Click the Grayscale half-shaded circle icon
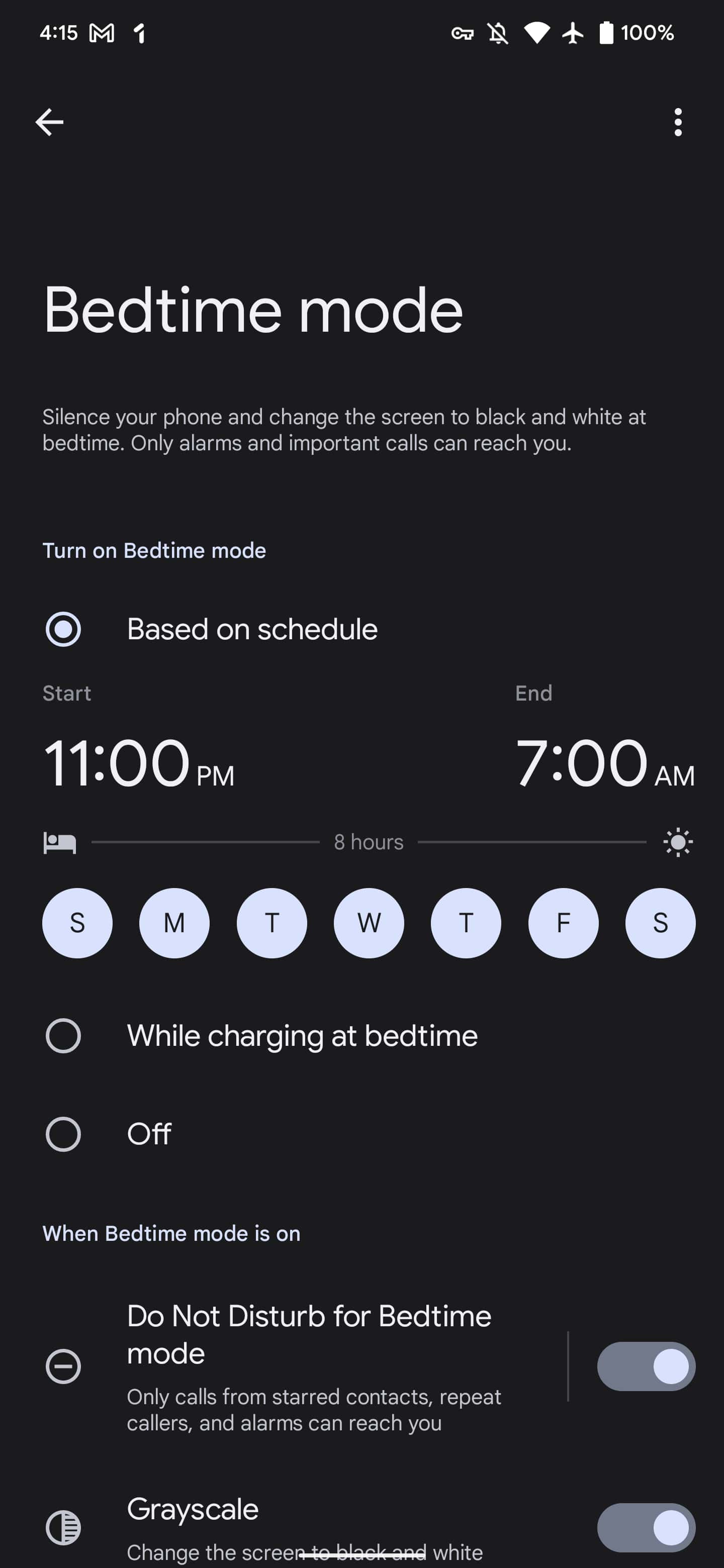The width and height of the screenshot is (724, 1568). click(63, 1527)
